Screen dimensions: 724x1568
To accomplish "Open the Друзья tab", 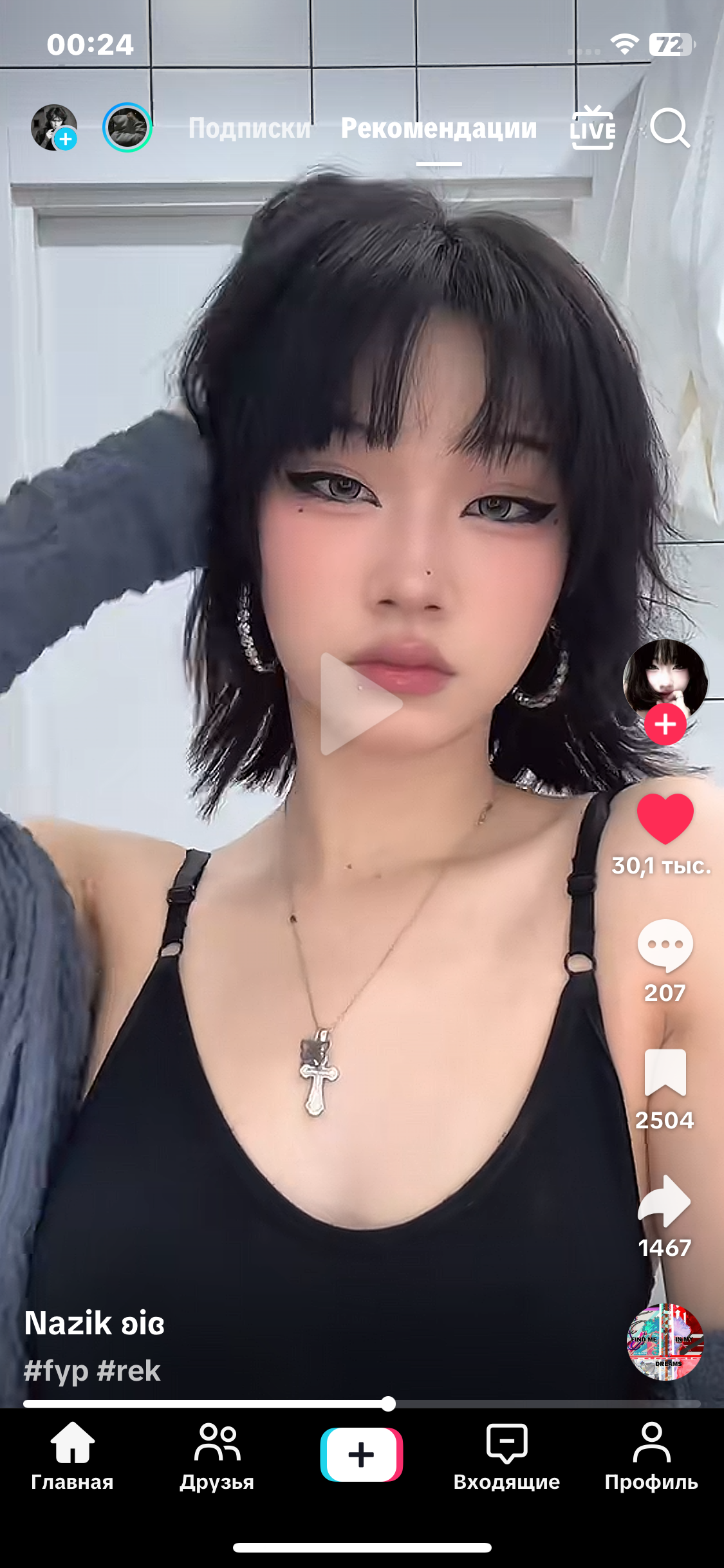I will pyautogui.click(x=217, y=1457).
